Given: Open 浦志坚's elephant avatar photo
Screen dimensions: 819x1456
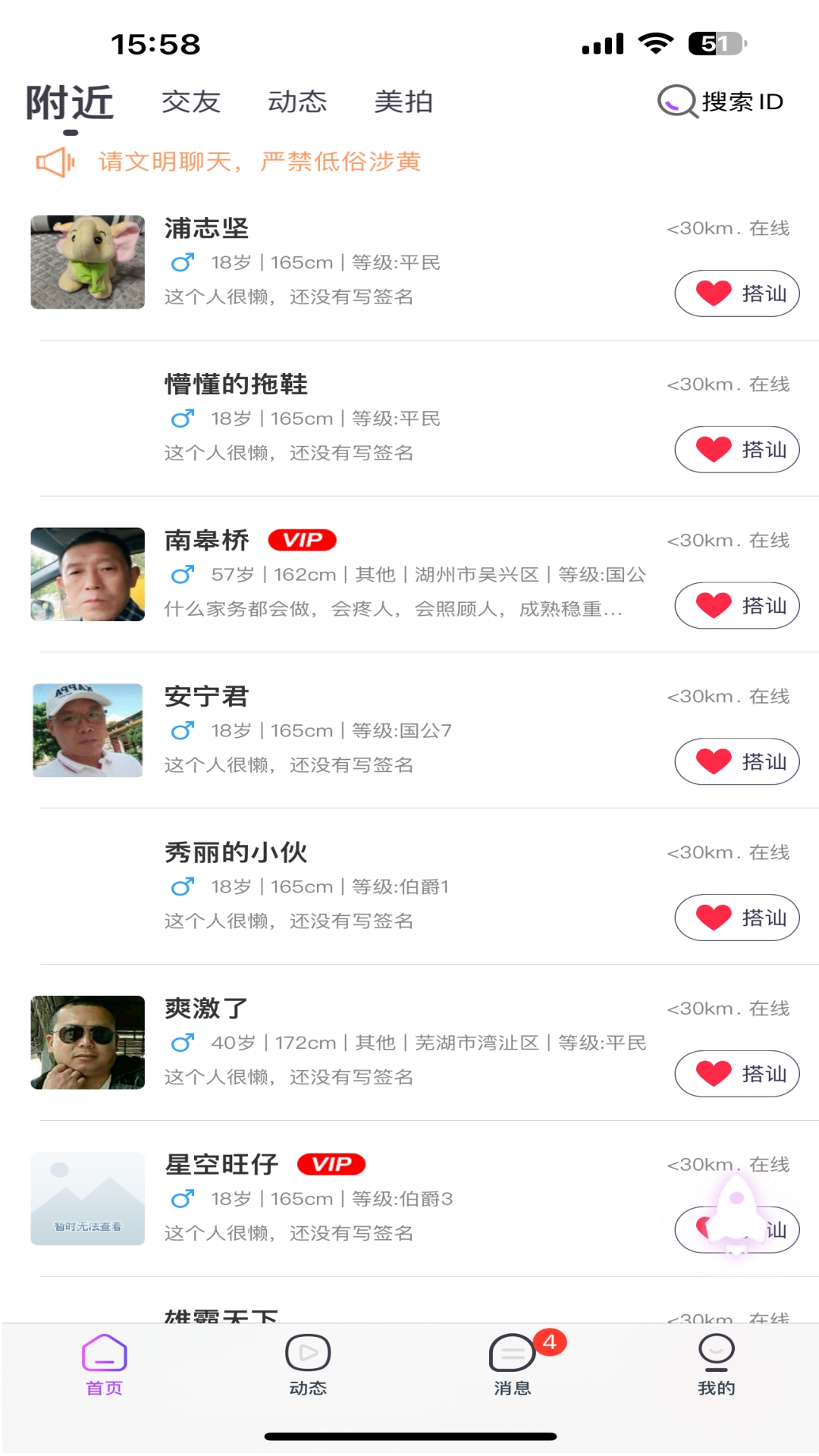Looking at the screenshot, I should pos(86,262).
